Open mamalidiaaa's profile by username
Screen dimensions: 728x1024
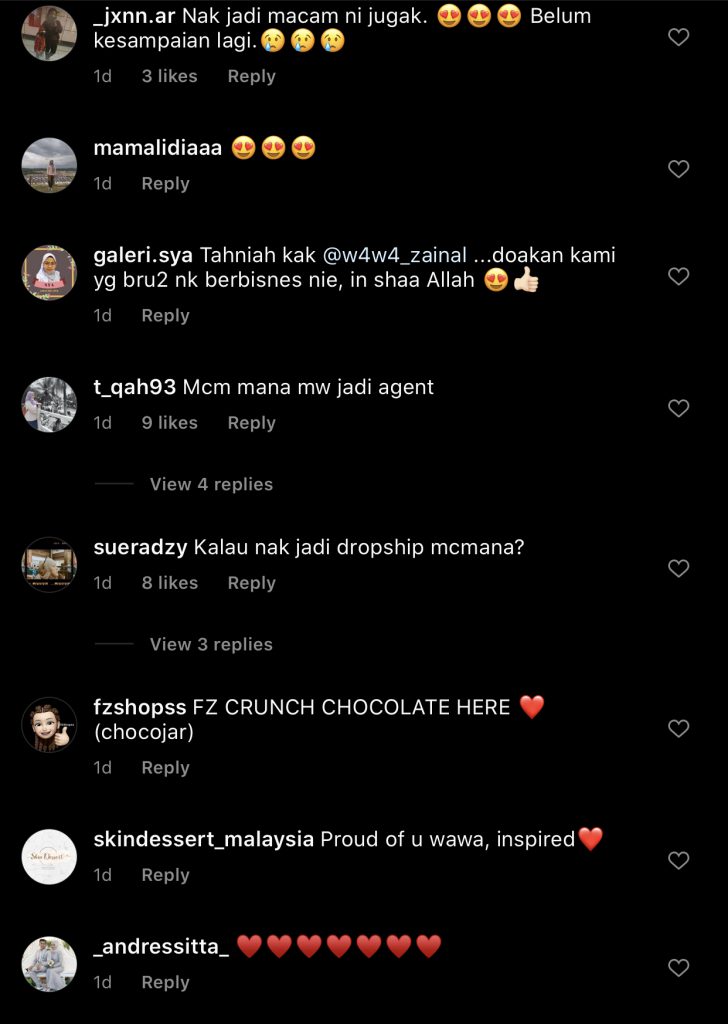pos(157,148)
